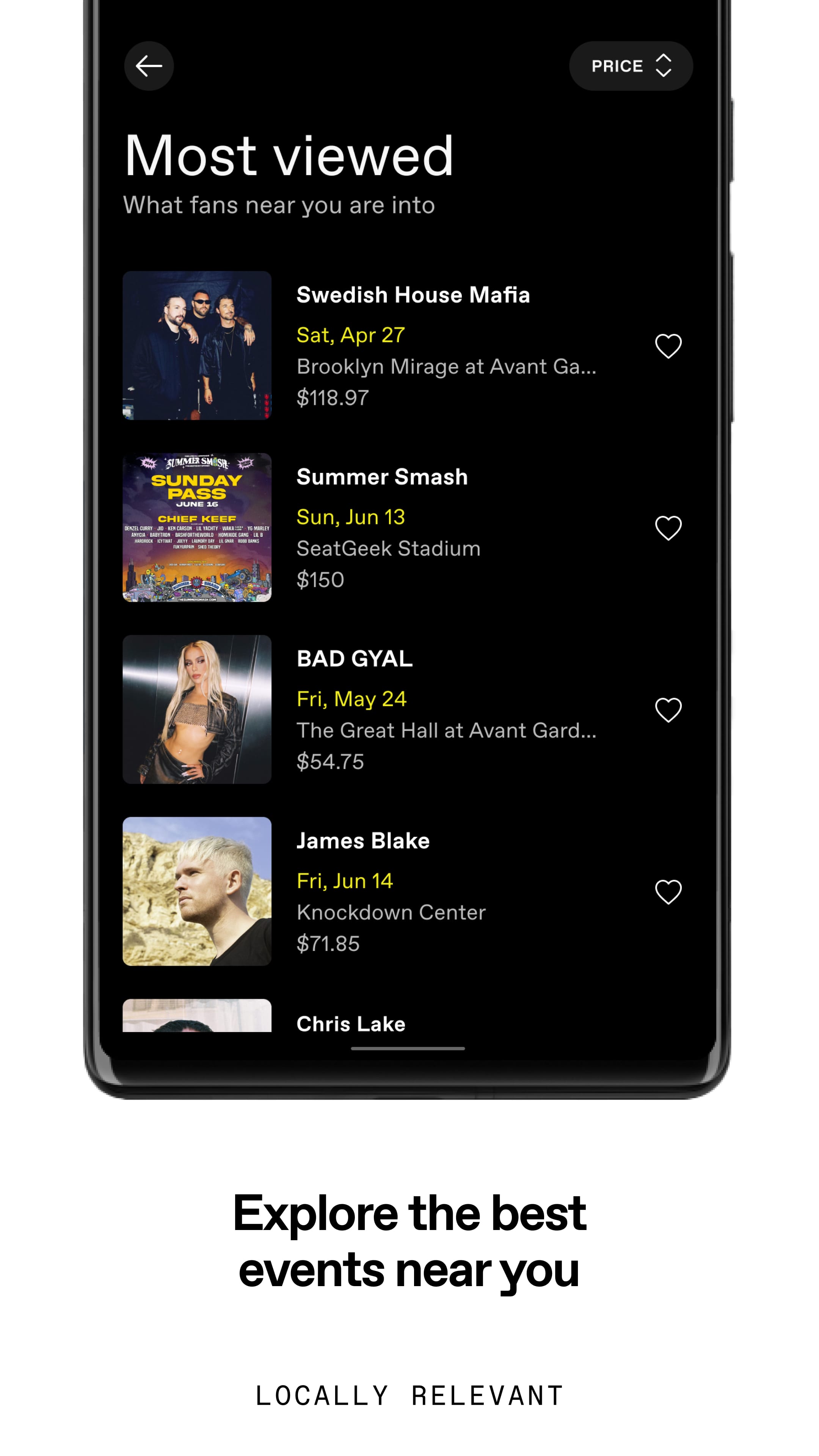This screenshot has width=819, height=1456.
Task: Tap the navigation arrow to go back
Action: point(149,66)
